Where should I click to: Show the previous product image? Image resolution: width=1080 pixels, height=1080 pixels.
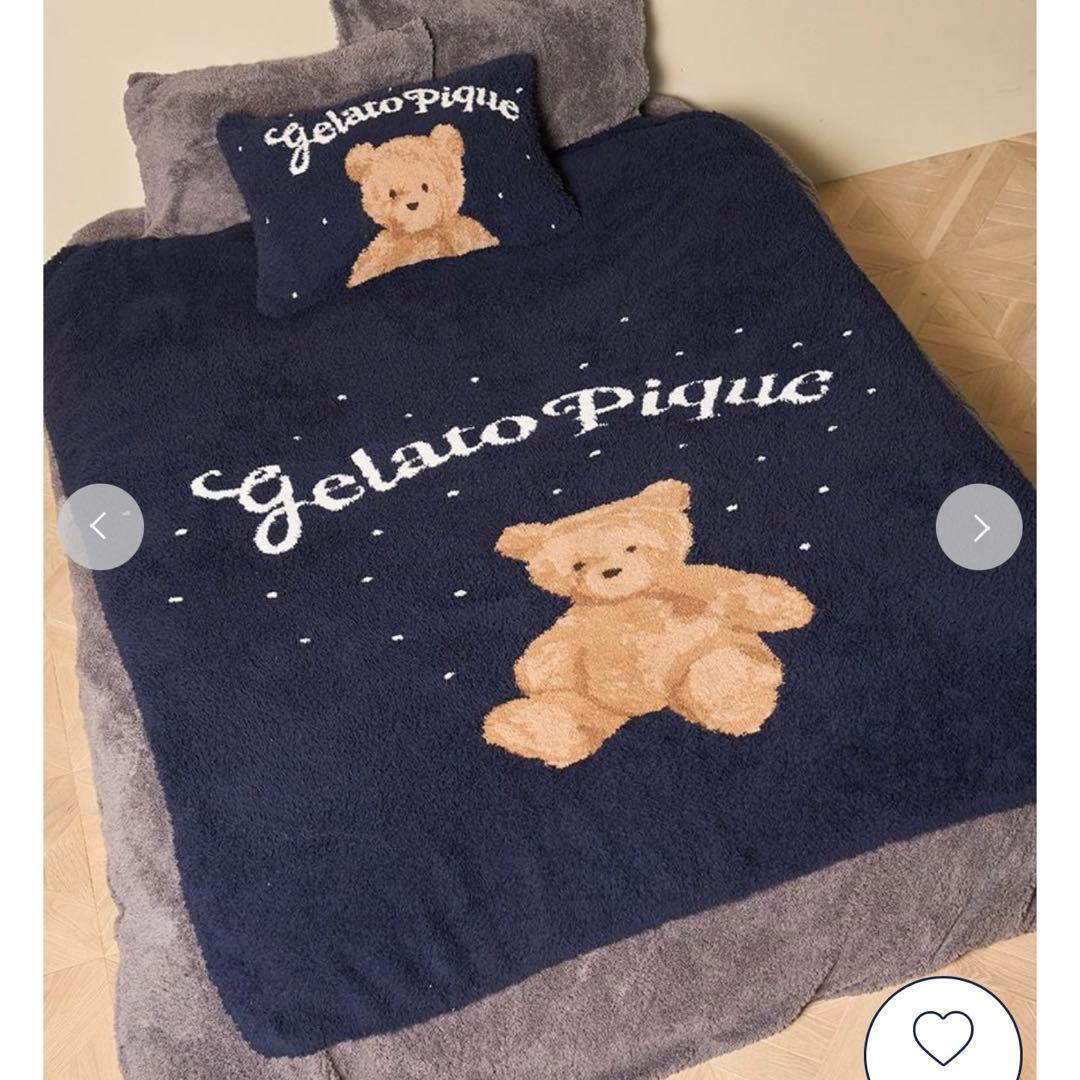click(100, 527)
